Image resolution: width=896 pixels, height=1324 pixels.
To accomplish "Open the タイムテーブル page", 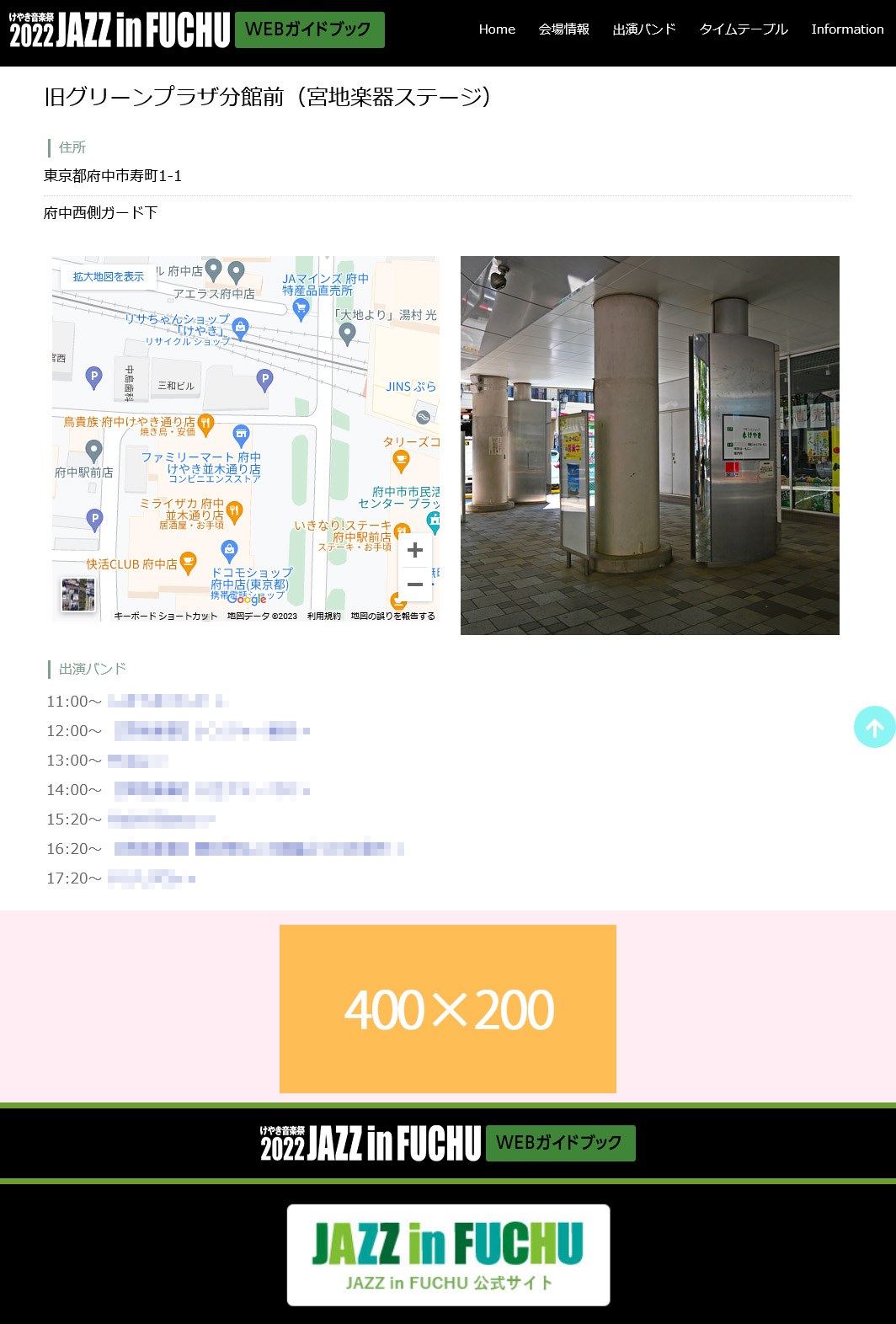I will pos(744,29).
